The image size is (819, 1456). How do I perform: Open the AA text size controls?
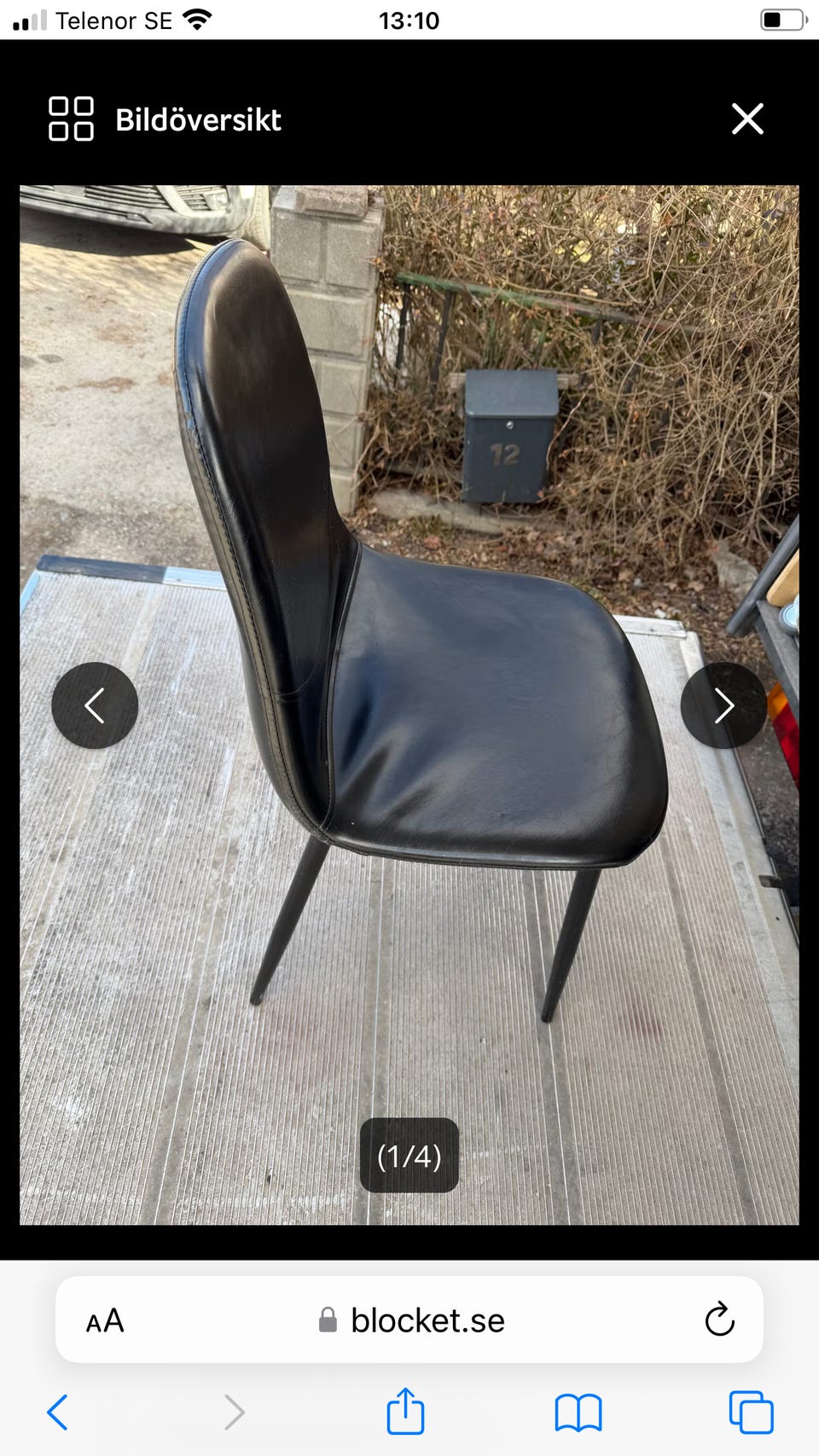[x=105, y=1320]
